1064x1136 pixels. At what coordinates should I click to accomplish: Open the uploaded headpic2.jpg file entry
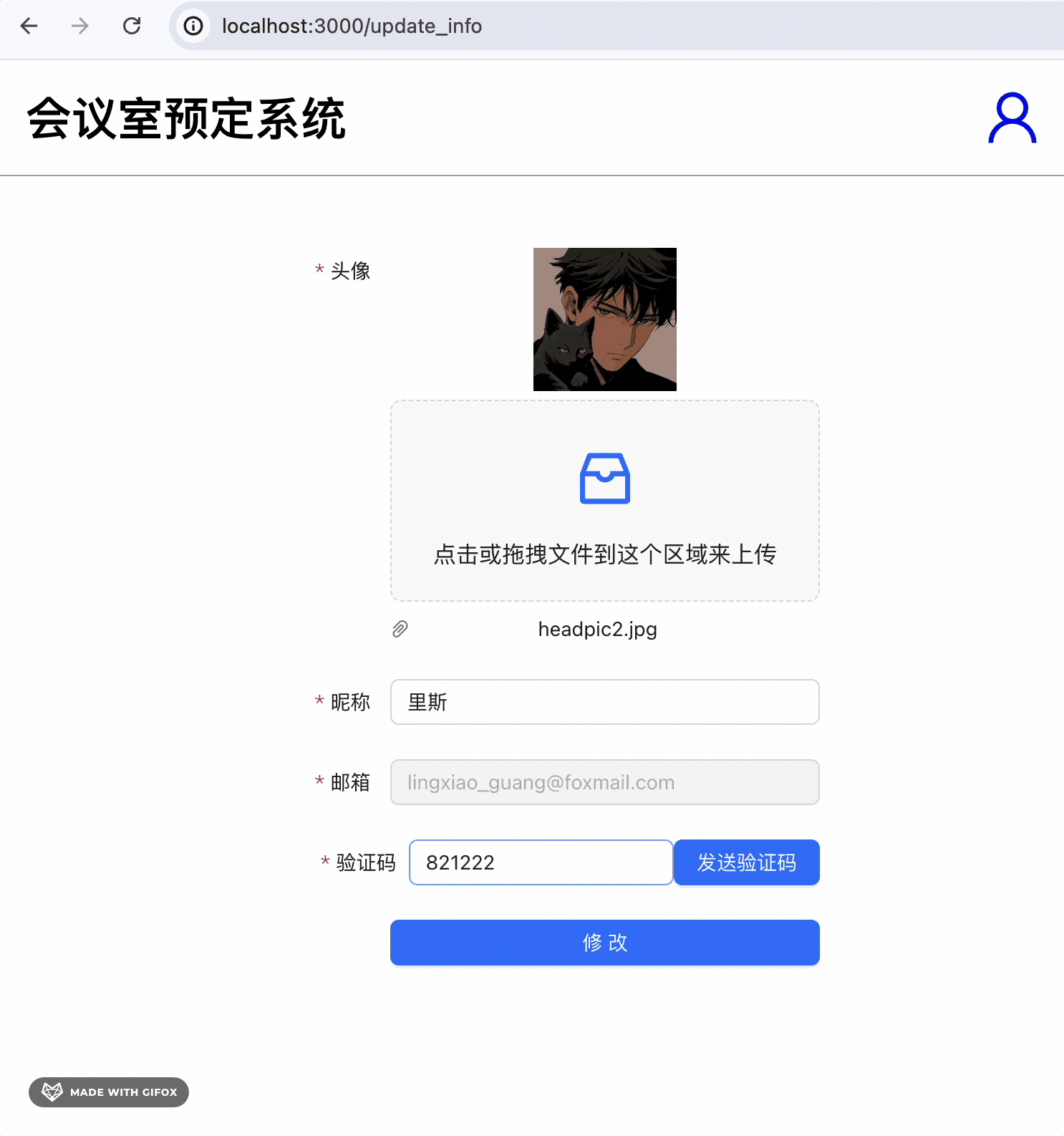tap(597, 629)
